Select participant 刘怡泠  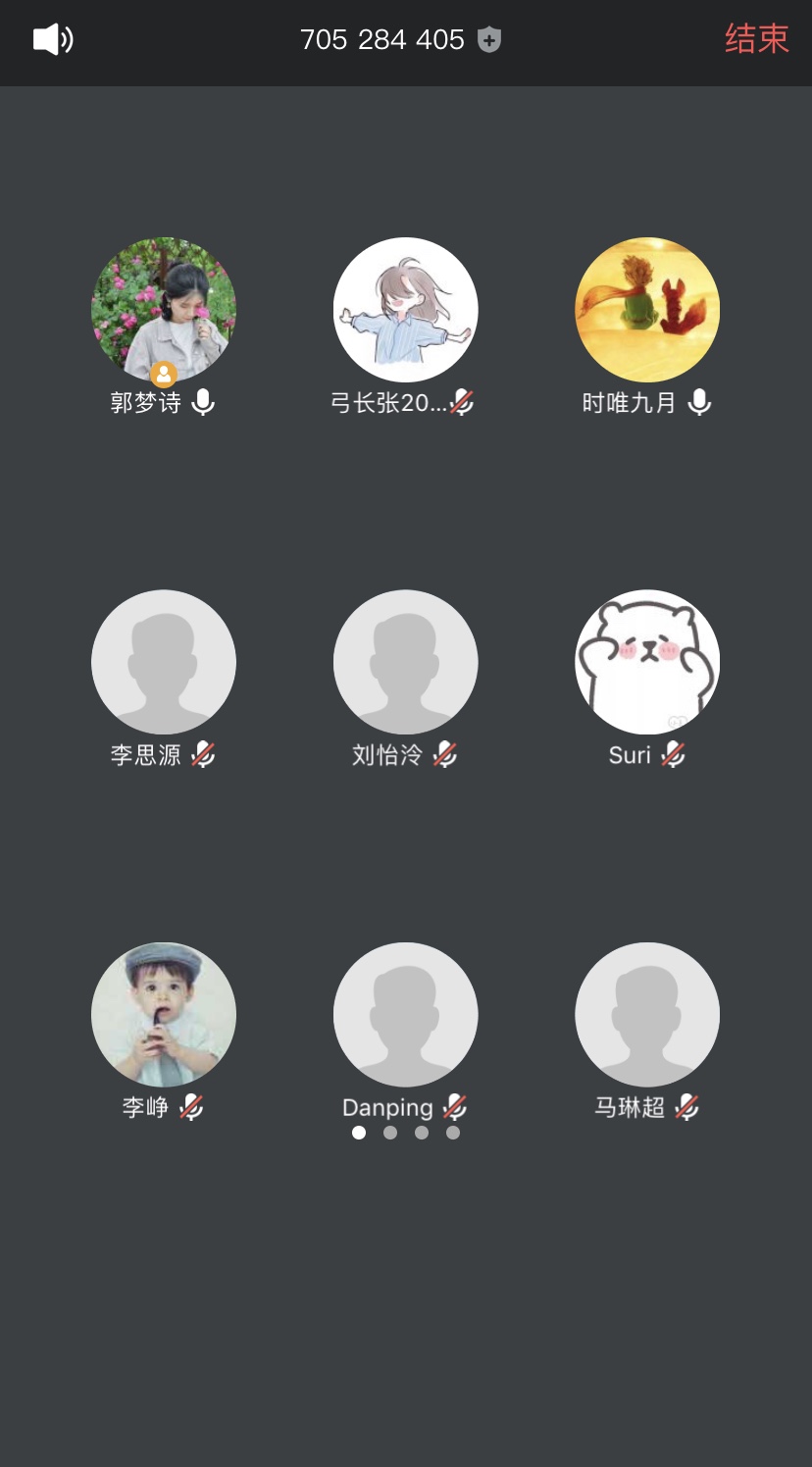pos(406,662)
